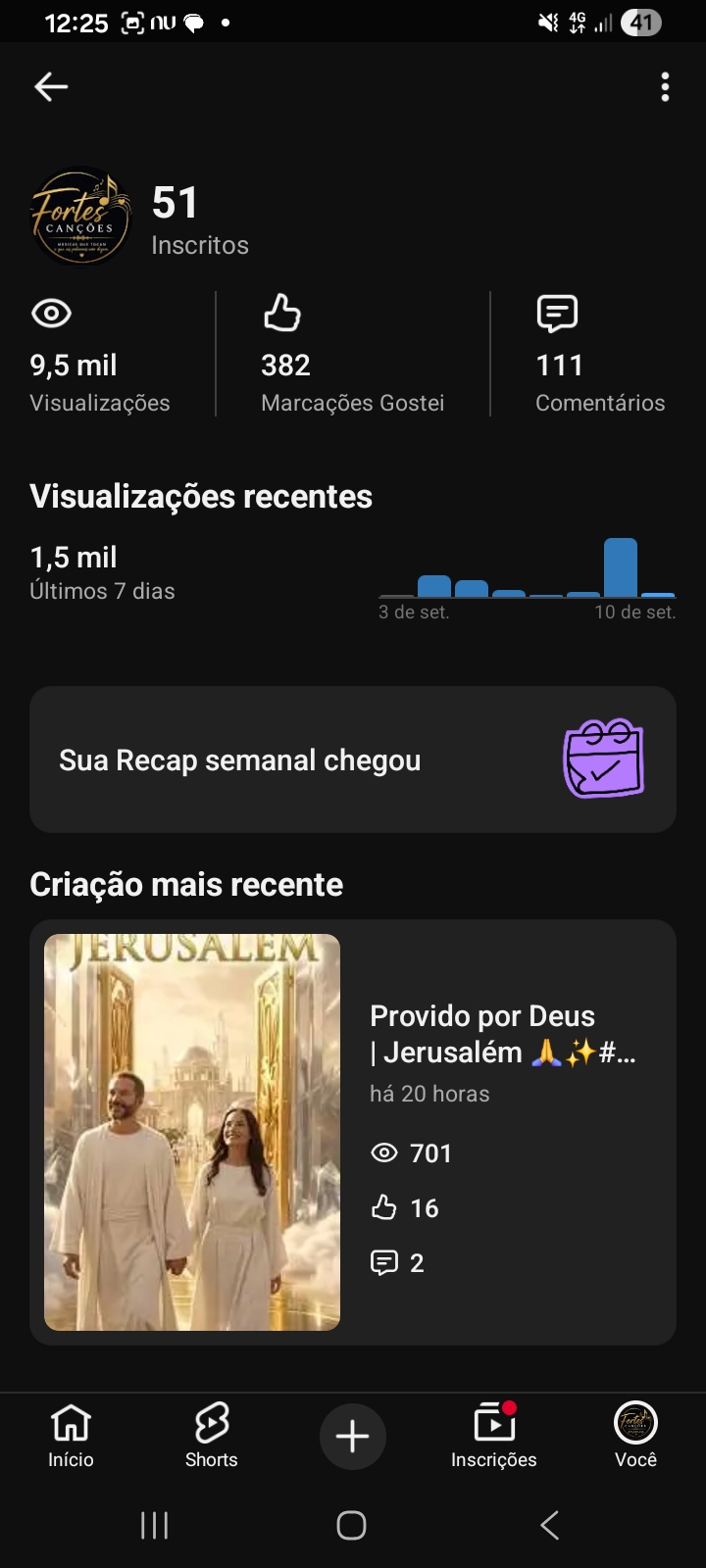Open the Visualizações recentes chart
The width and height of the screenshot is (706, 1568).
pyautogui.click(x=528, y=578)
